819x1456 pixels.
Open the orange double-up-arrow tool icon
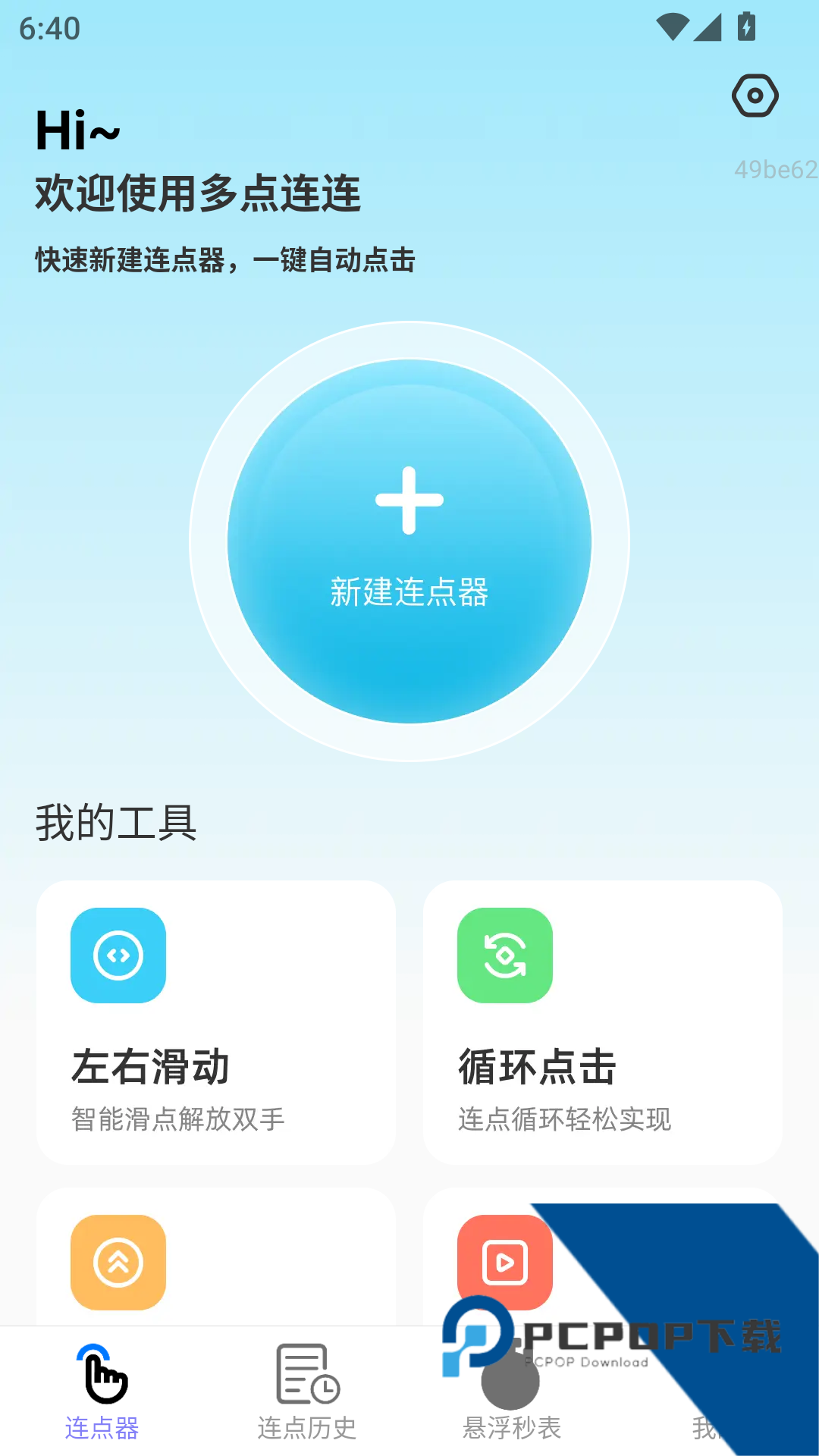[x=118, y=1261]
